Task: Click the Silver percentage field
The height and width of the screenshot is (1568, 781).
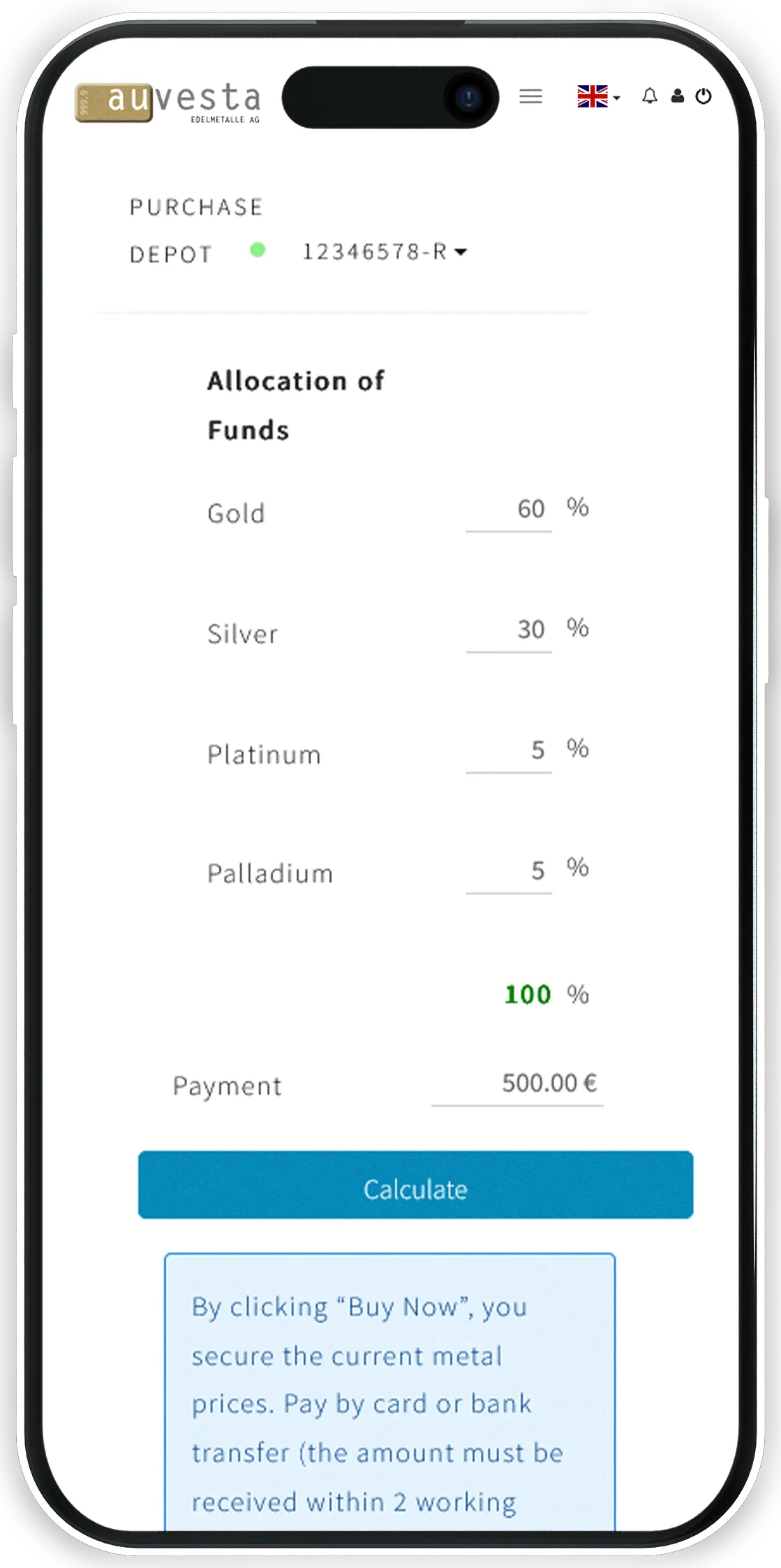Action: pyautogui.click(x=509, y=630)
